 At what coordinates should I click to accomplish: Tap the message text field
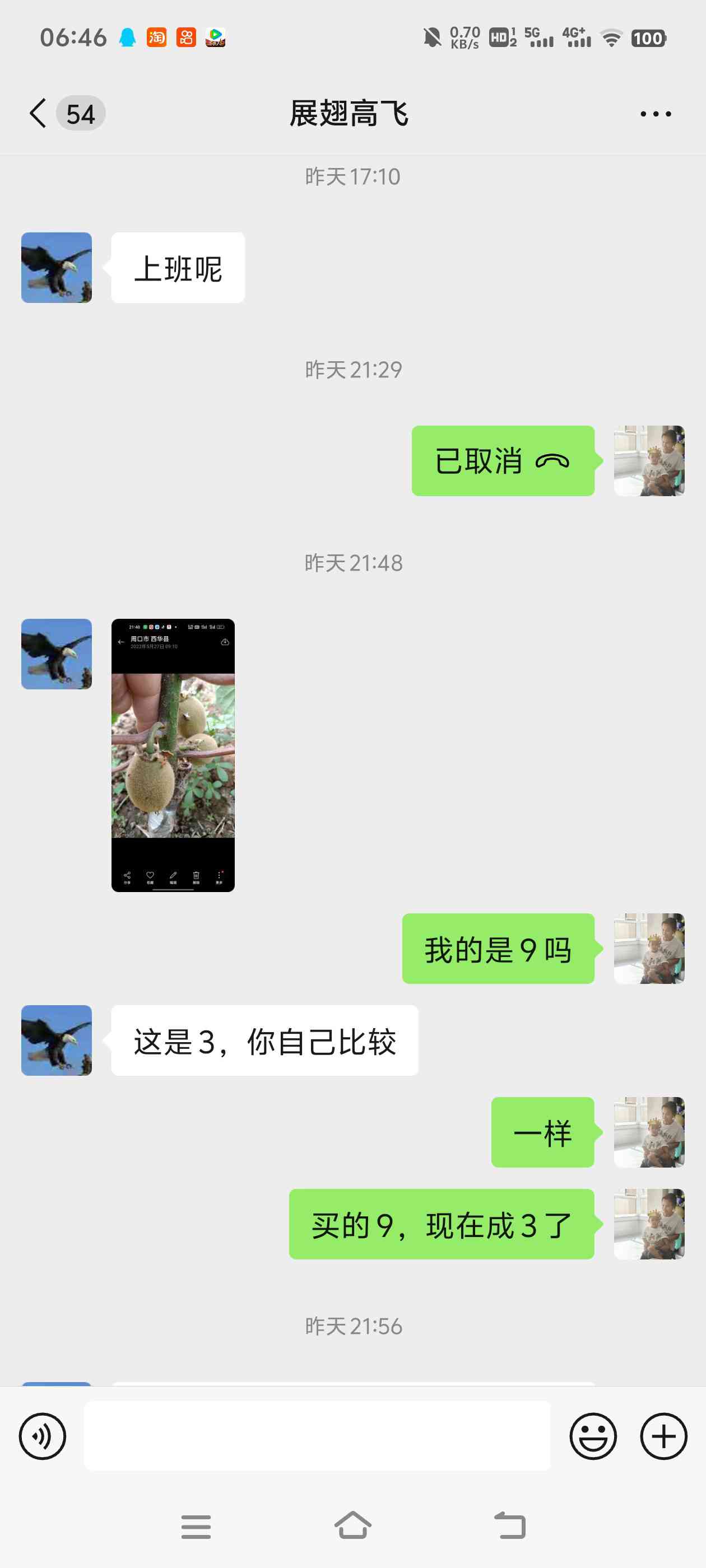(317, 1436)
